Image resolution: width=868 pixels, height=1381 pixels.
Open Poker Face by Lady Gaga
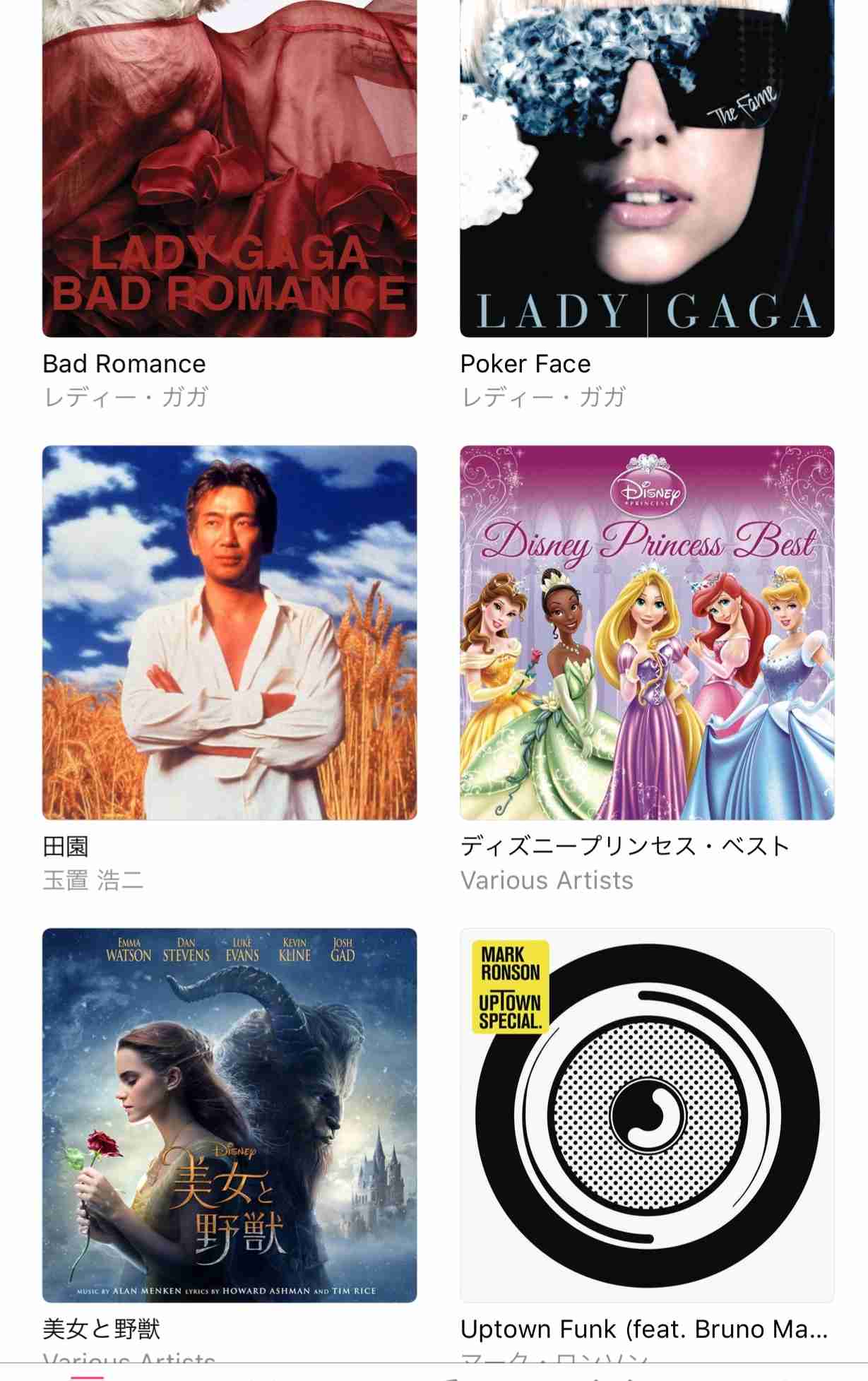(x=647, y=170)
